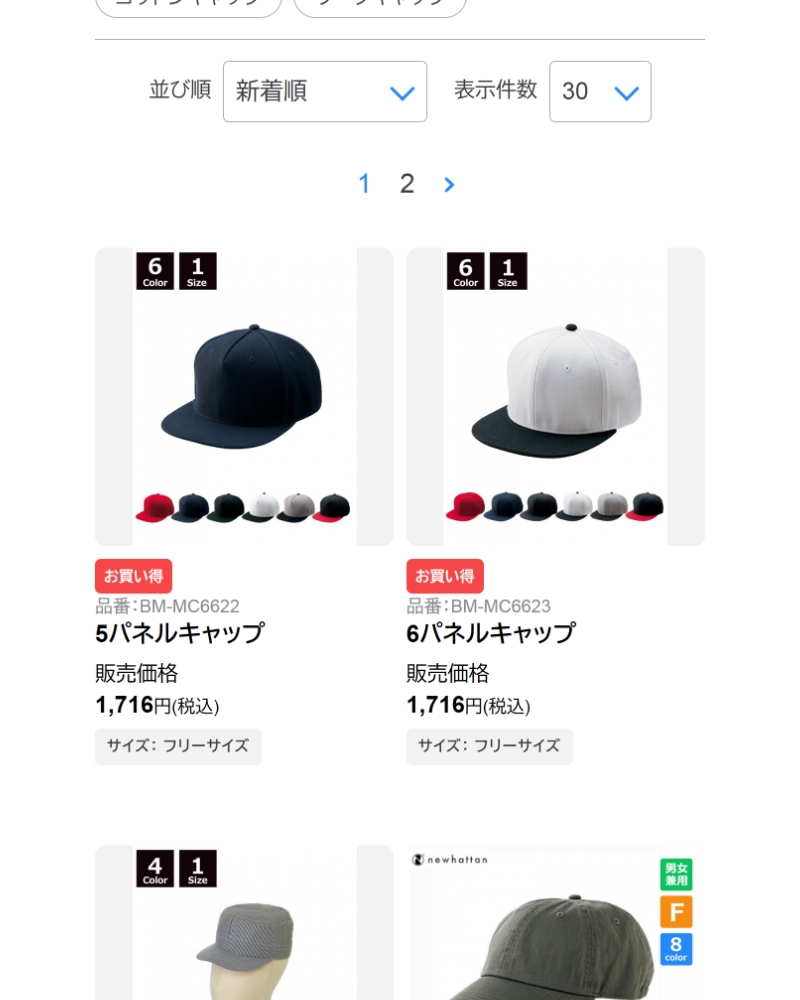This screenshot has height=1000, width=800.
Task: Tap the next page arrow
Action: pos(449,185)
